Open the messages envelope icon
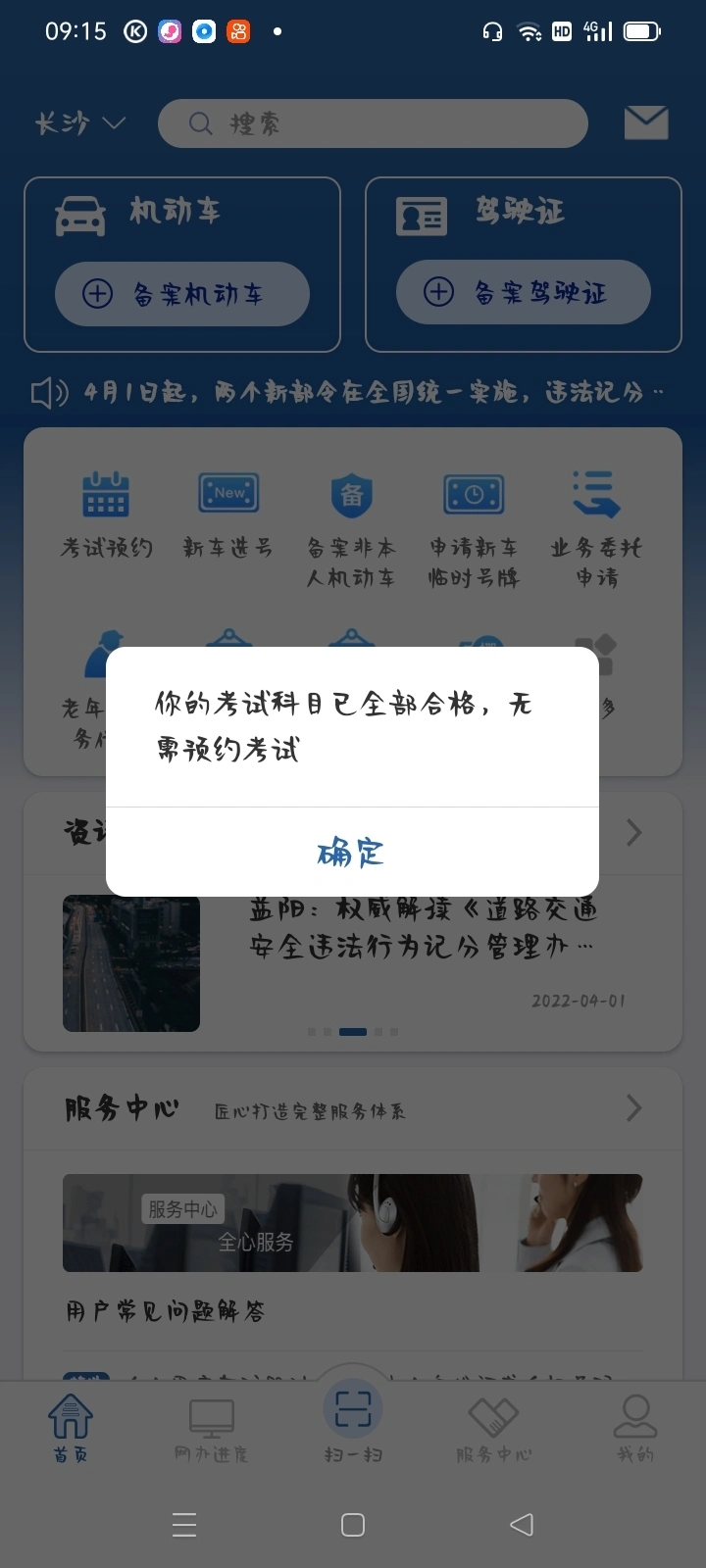Screen dimensions: 706x1568 click(646, 123)
